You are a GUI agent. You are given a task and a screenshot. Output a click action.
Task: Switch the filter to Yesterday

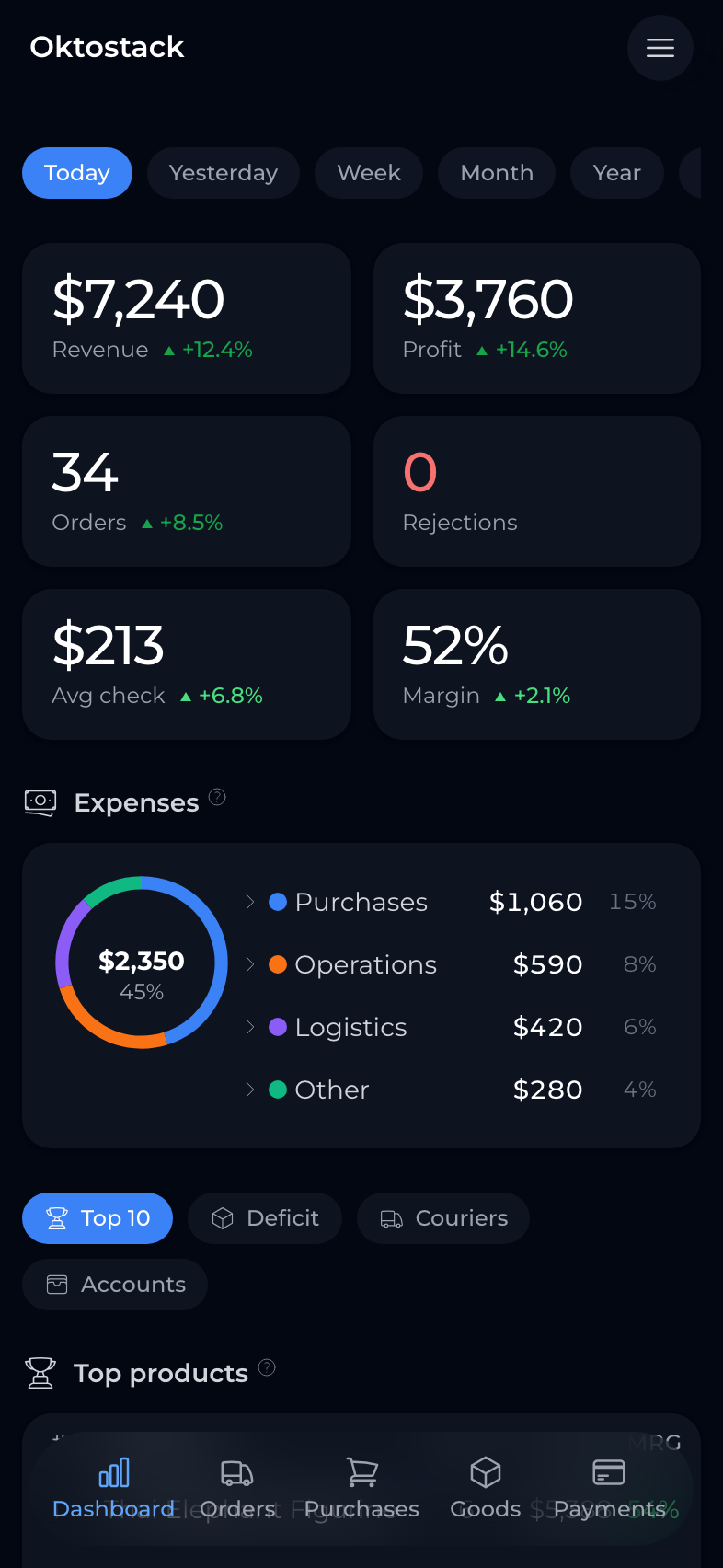point(223,172)
